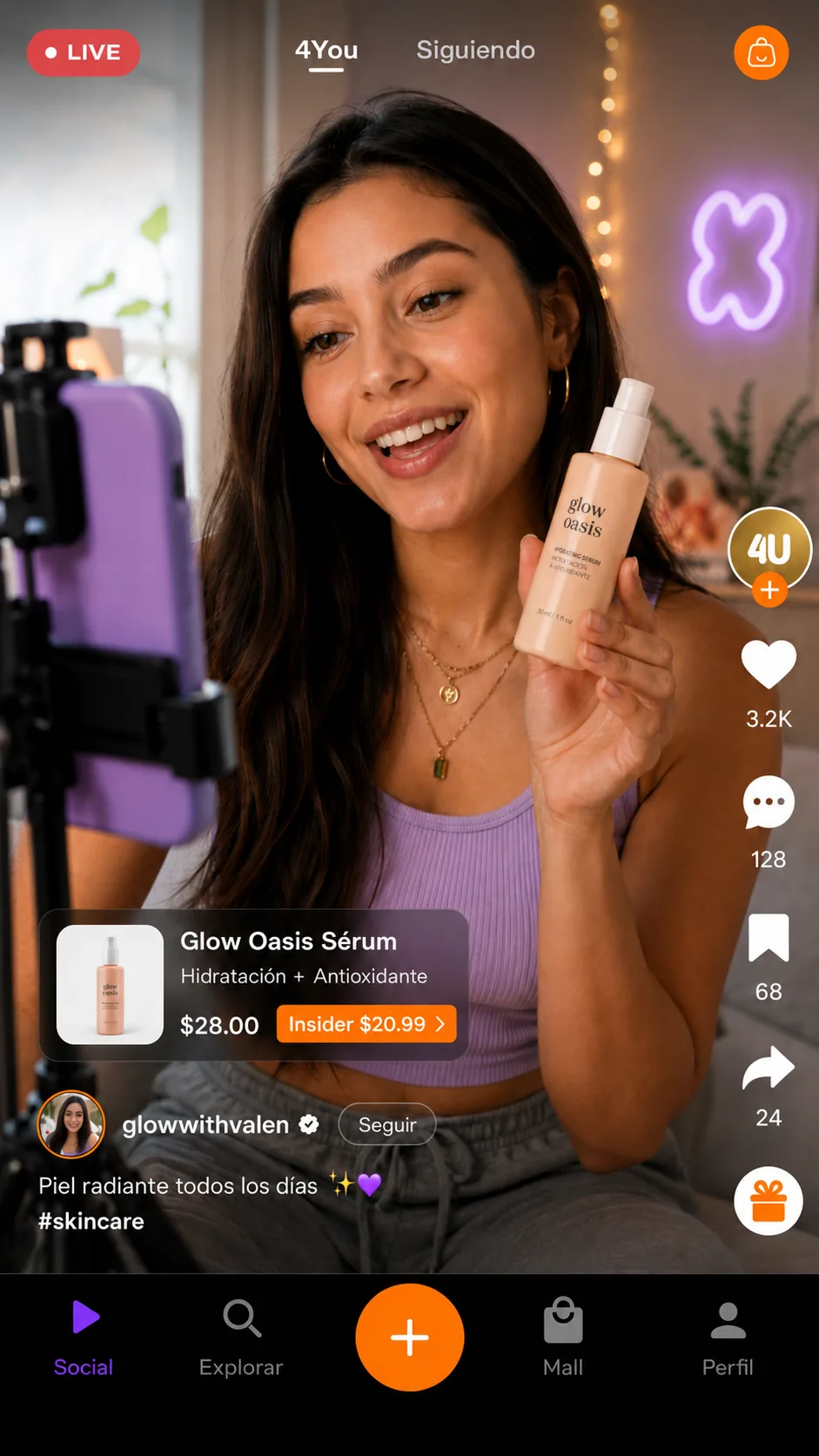Open the #skincare hashtag
This screenshot has height=1456, width=819.
pyautogui.click(x=91, y=1221)
